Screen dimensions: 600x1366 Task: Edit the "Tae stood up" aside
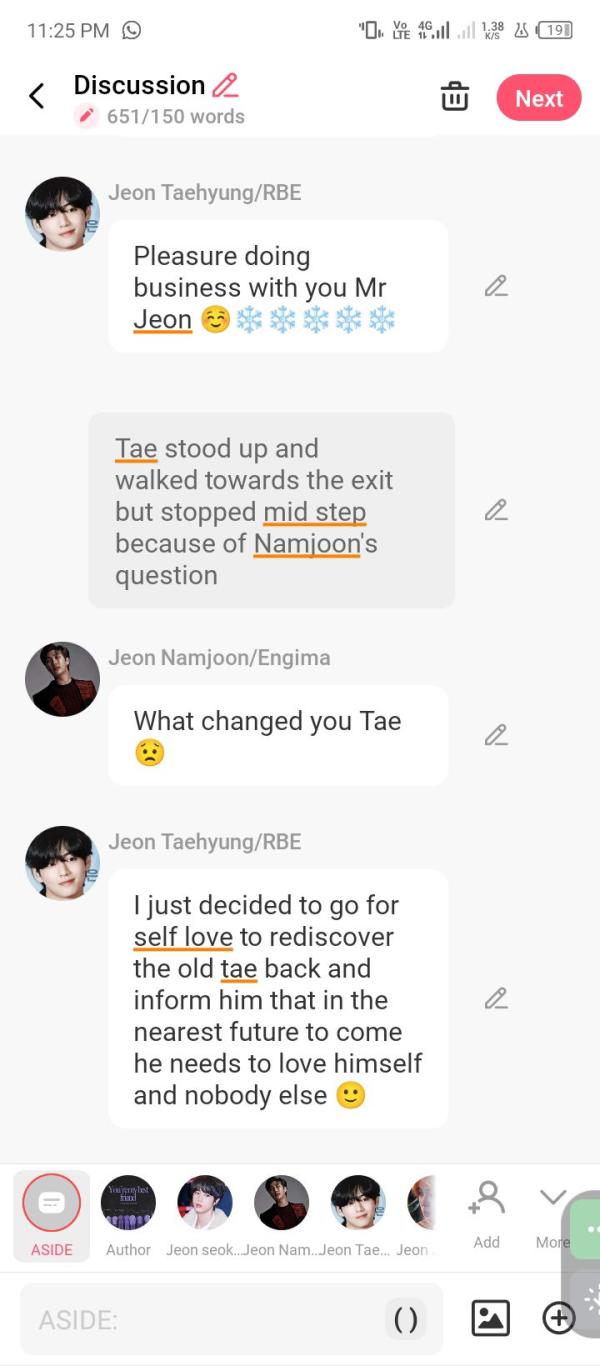pos(495,511)
